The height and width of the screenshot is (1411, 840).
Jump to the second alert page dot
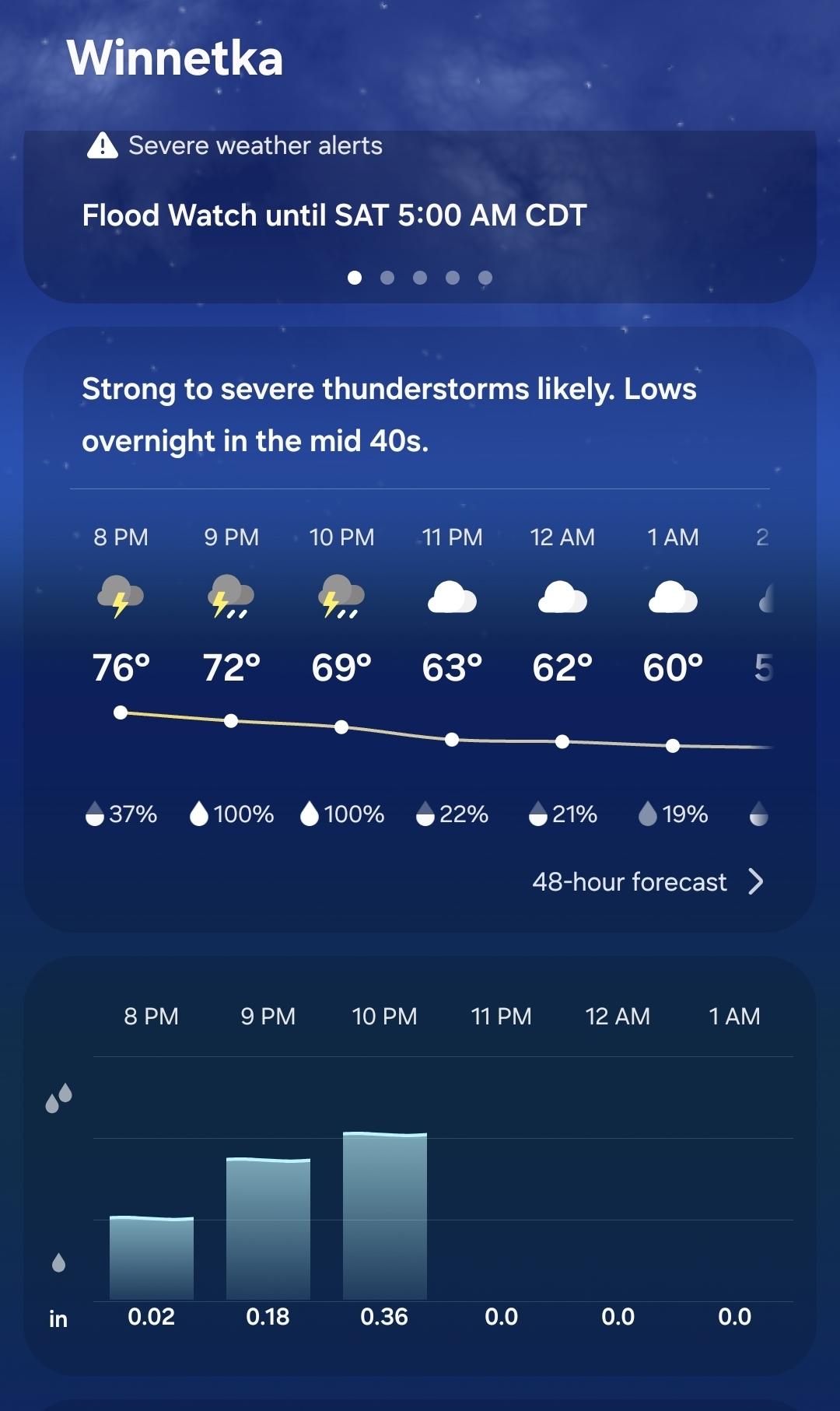point(387,278)
